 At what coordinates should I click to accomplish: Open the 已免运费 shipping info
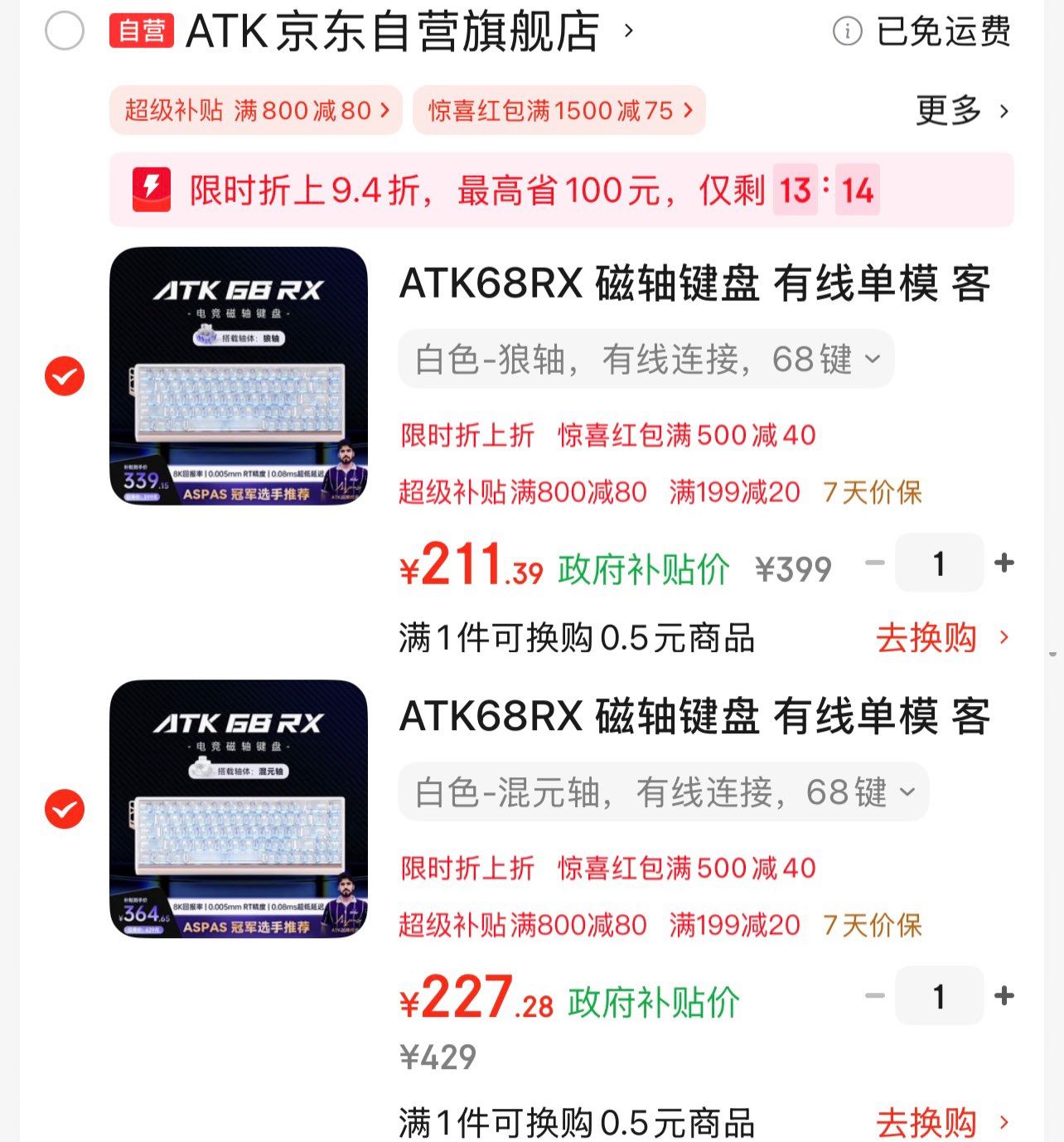click(921, 32)
